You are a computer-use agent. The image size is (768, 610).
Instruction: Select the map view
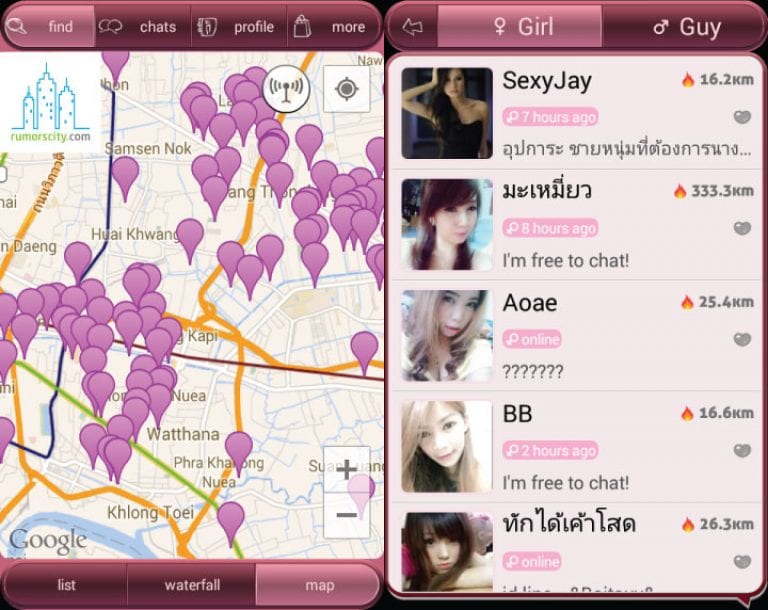[x=319, y=585]
